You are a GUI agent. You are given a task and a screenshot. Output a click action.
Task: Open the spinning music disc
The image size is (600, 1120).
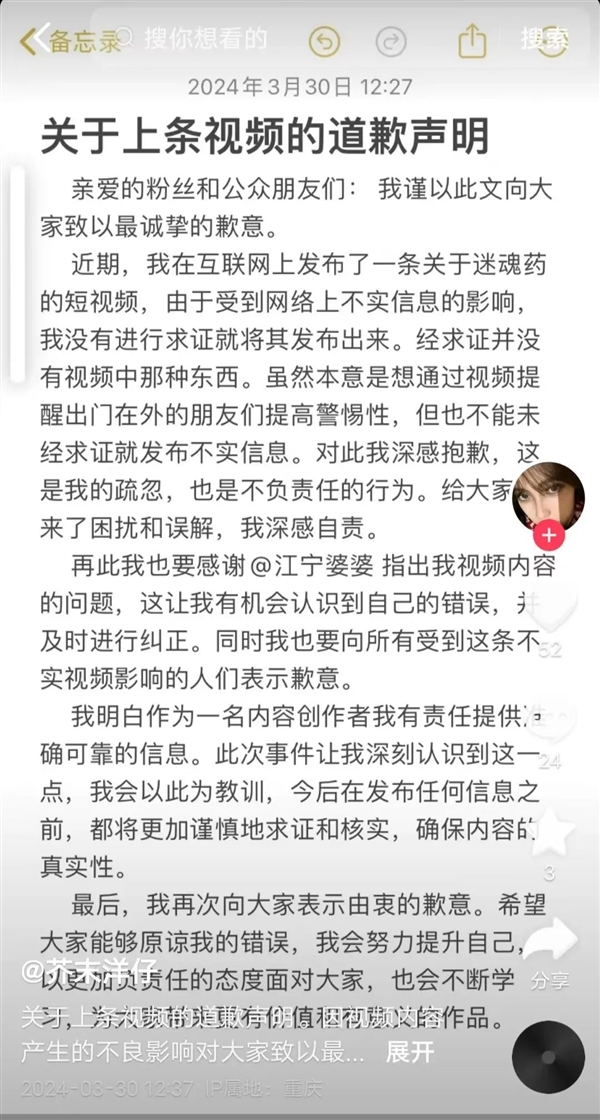tap(549, 1058)
